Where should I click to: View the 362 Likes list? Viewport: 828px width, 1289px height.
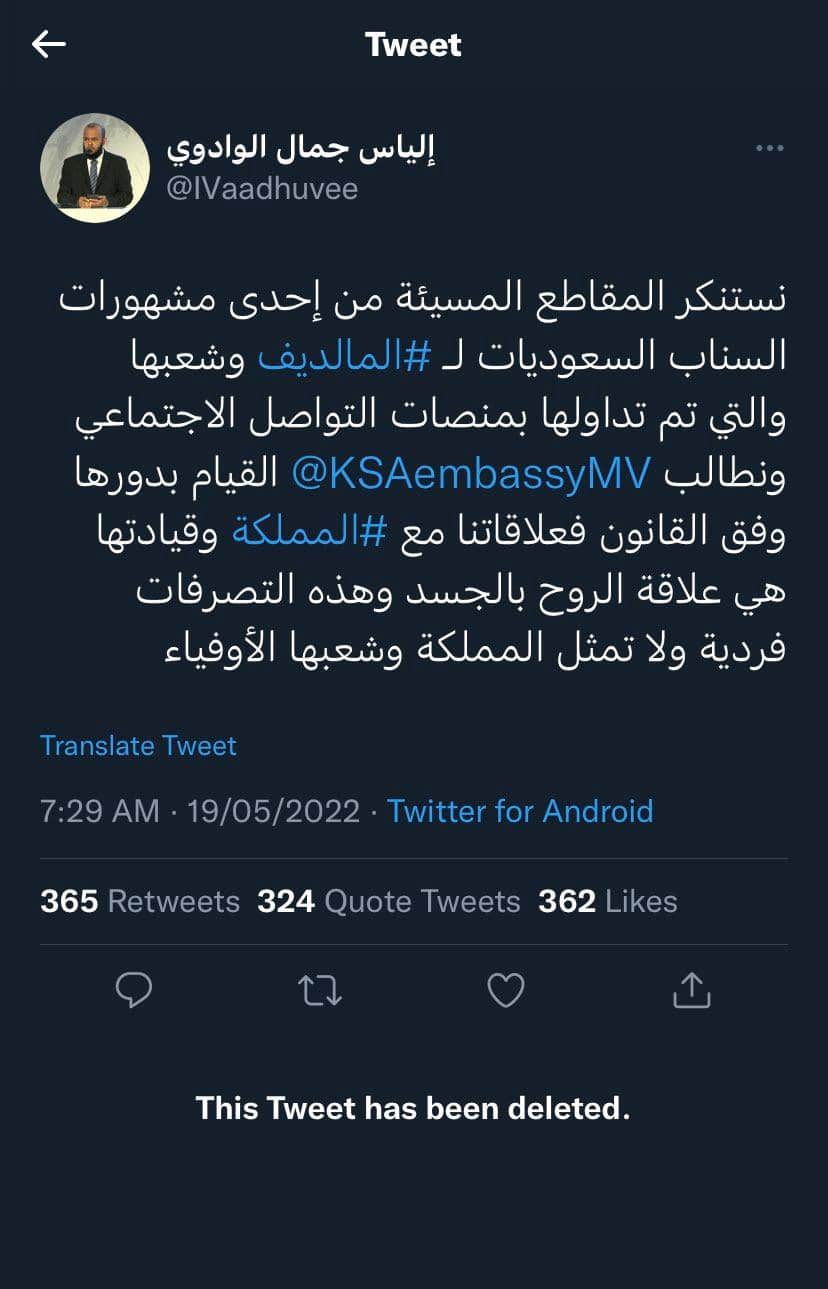tap(608, 901)
